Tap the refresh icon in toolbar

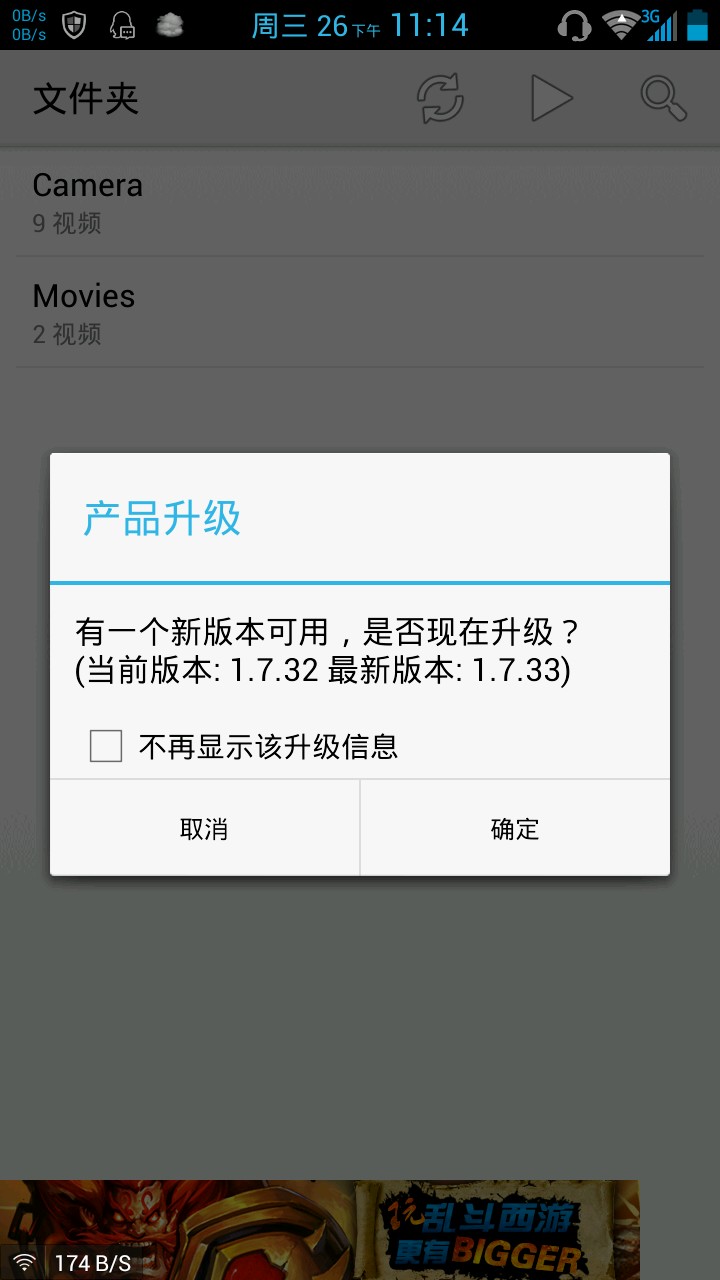click(440, 98)
